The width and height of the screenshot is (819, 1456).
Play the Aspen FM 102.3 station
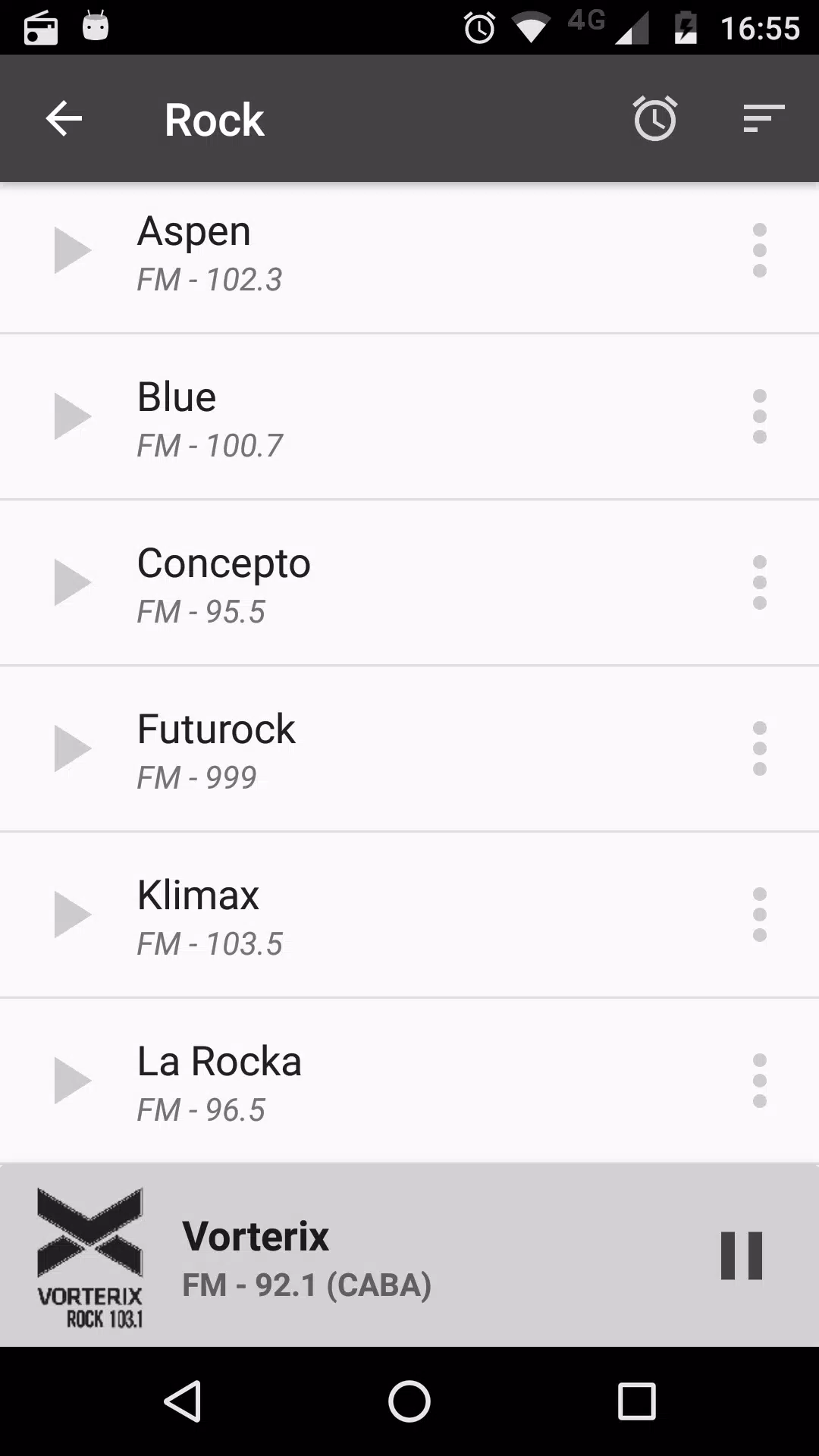click(x=73, y=250)
